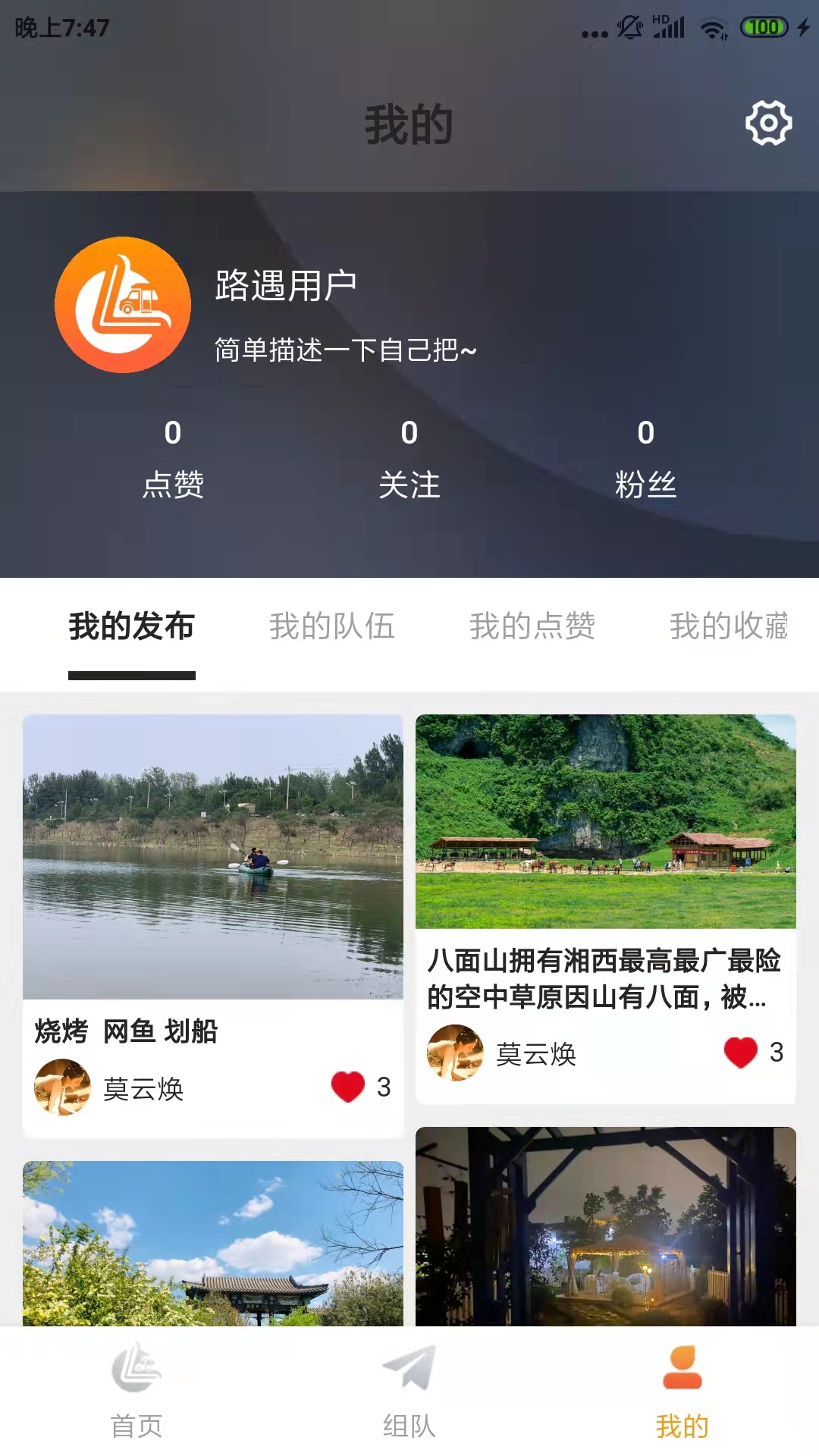This screenshot has height=1456, width=819.
Task: Open the night pavilion photo post
Action: click(606, 1226)
